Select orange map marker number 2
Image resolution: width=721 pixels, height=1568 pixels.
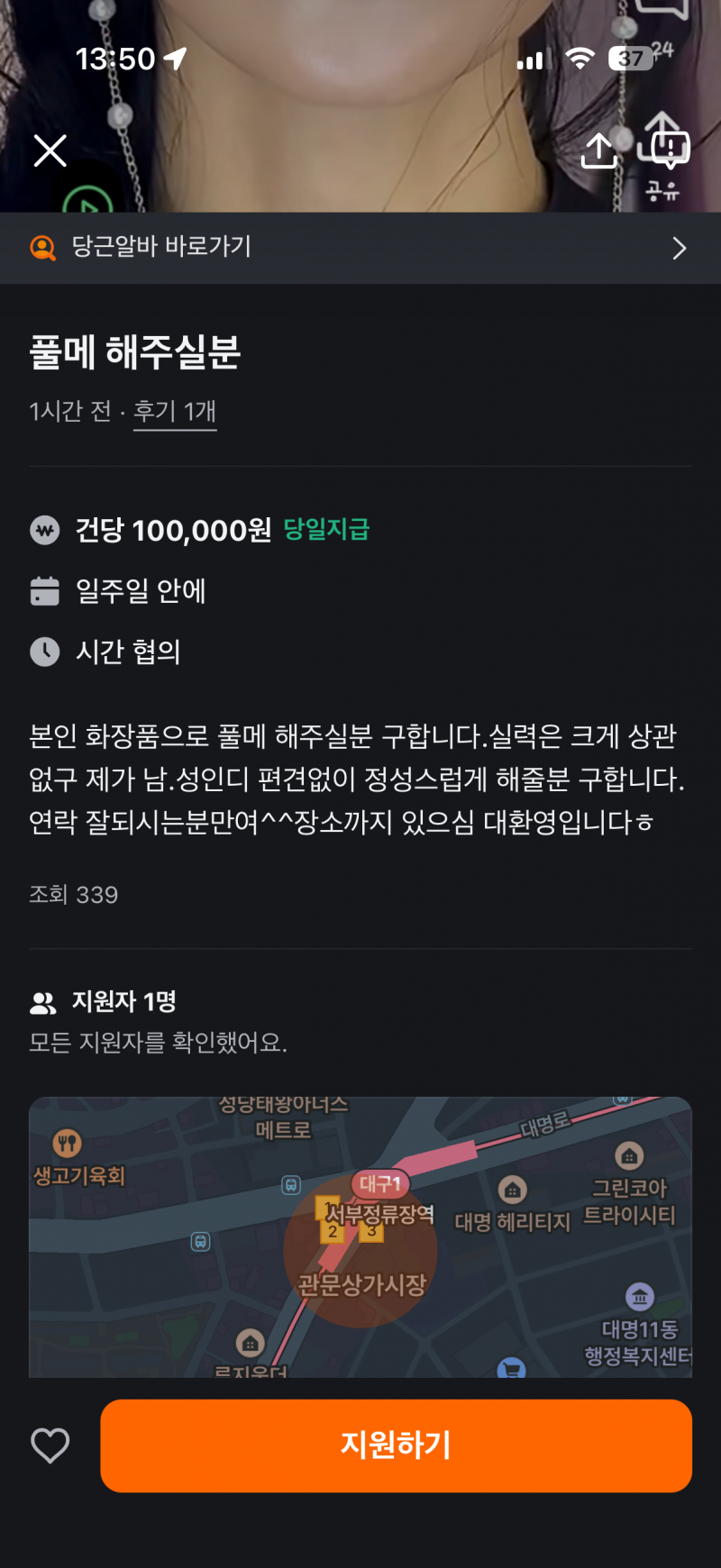[x=332, y=1231]
